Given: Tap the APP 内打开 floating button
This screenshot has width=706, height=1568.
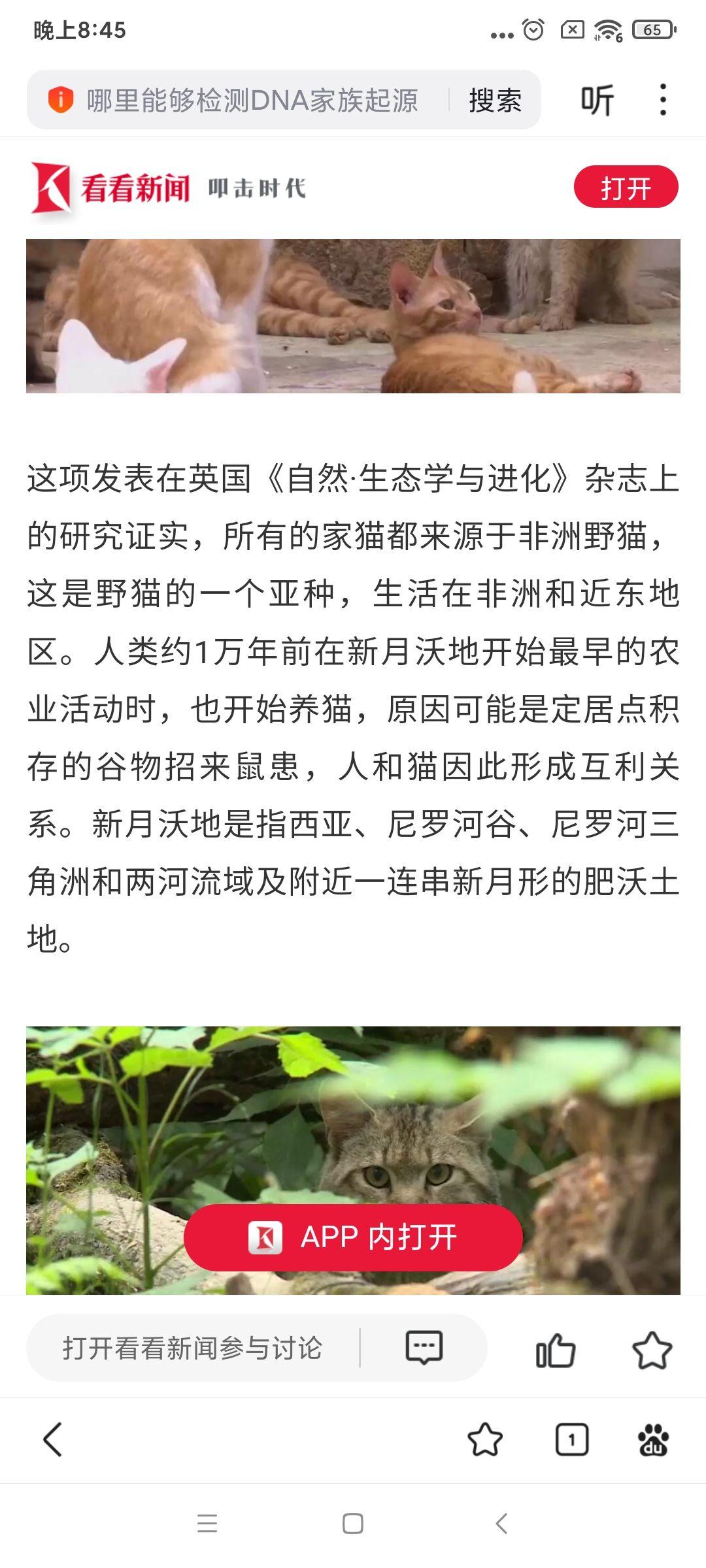Looking at the screenshot, I should pos(353,1237).
